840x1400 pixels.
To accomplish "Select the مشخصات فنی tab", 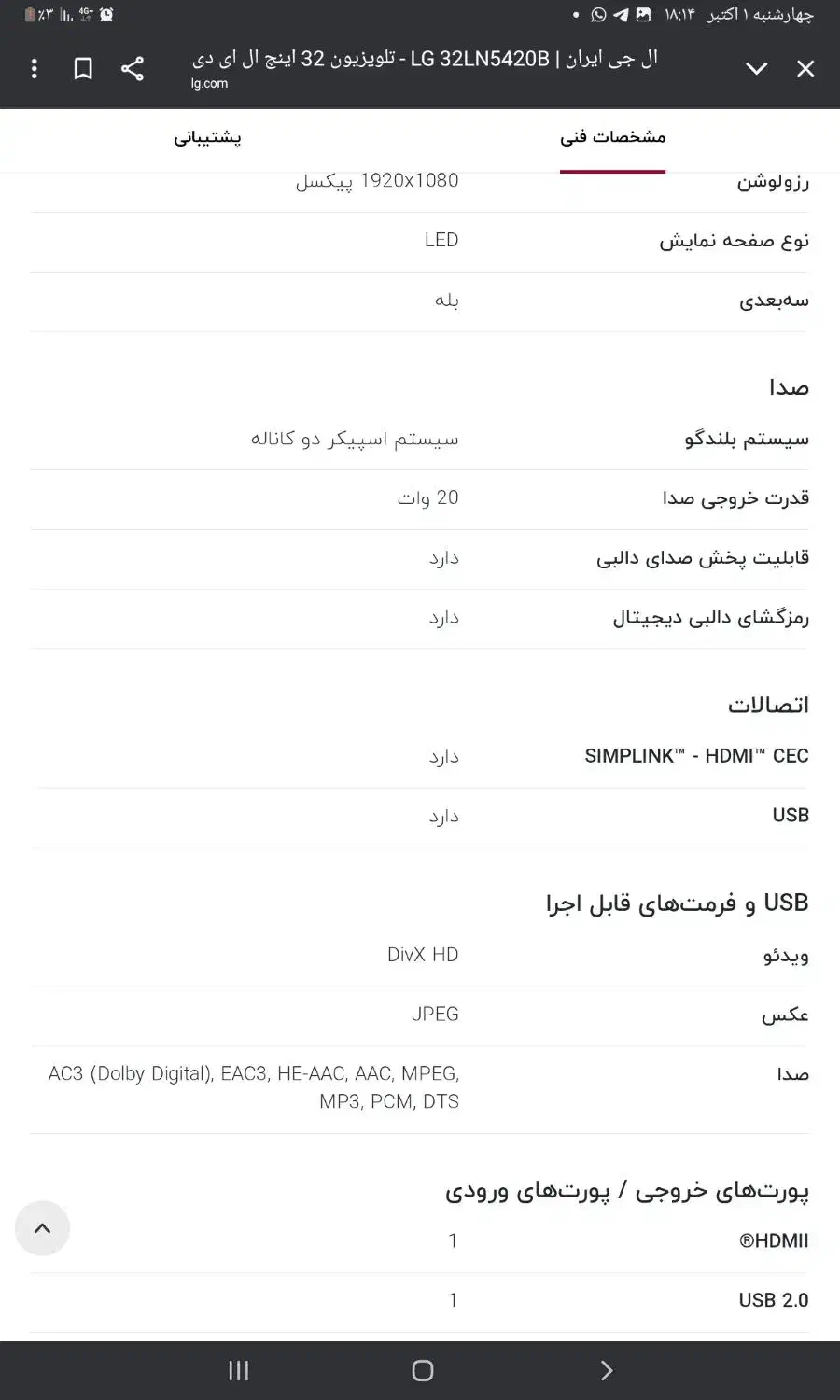I will [613, 138].
